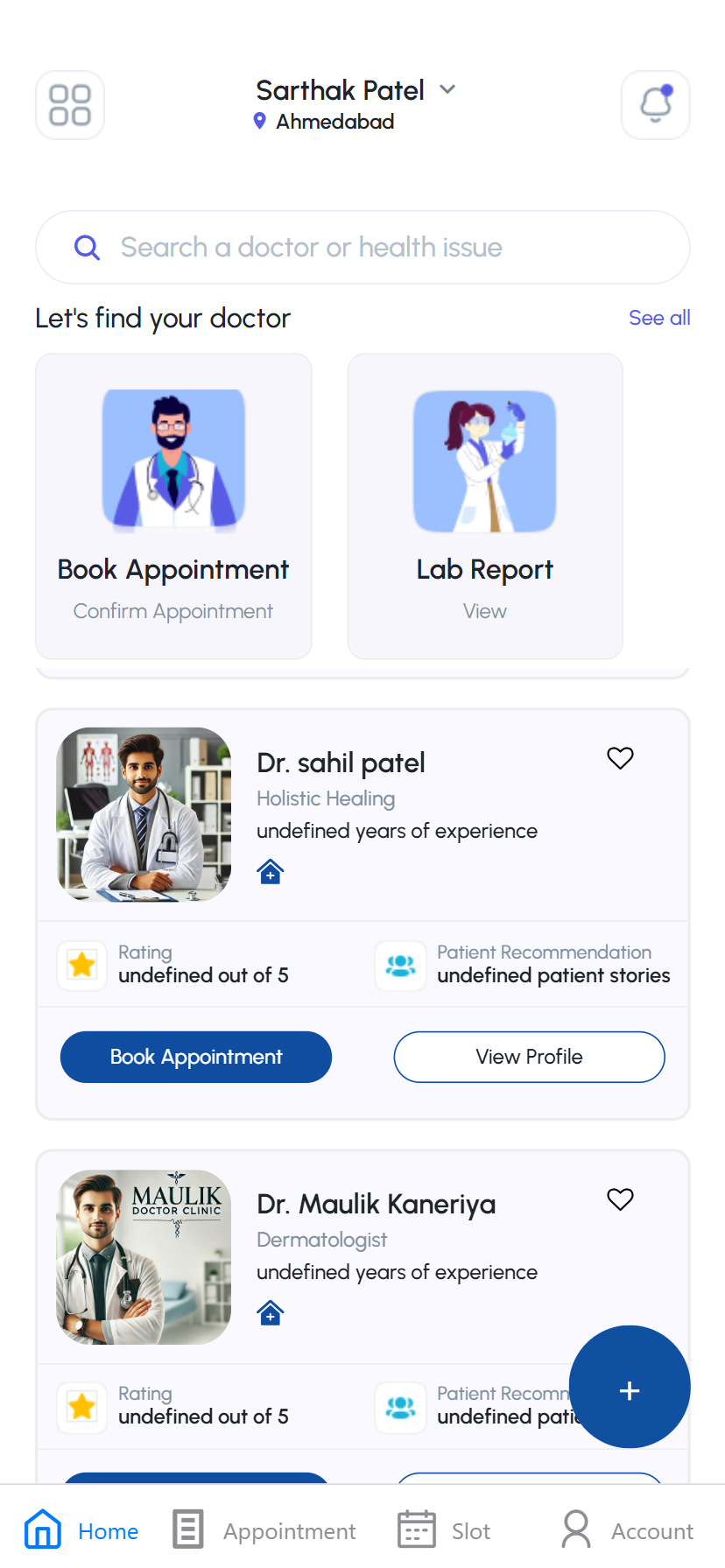This screenshot has height=1568, width=725.
Task: Favorite Dr. sahil patel with the heart icon
Action: point(620,757)
